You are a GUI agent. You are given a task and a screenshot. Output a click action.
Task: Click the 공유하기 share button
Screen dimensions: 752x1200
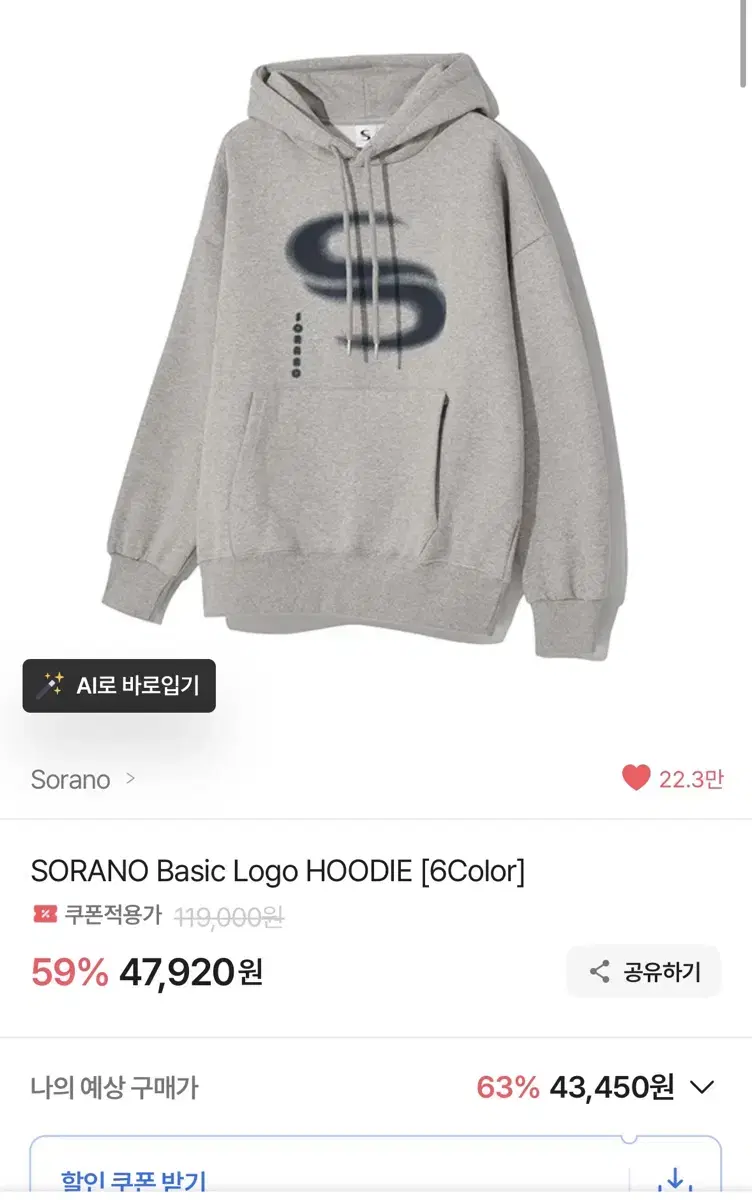643,971
